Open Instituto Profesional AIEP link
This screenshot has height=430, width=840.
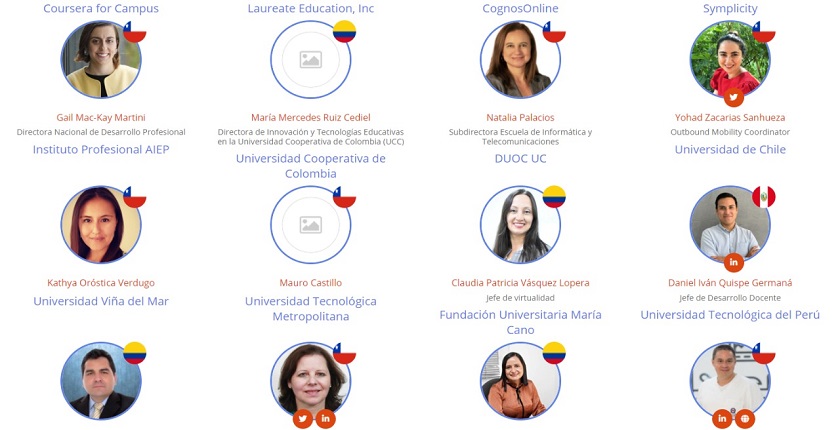point(101,150)
